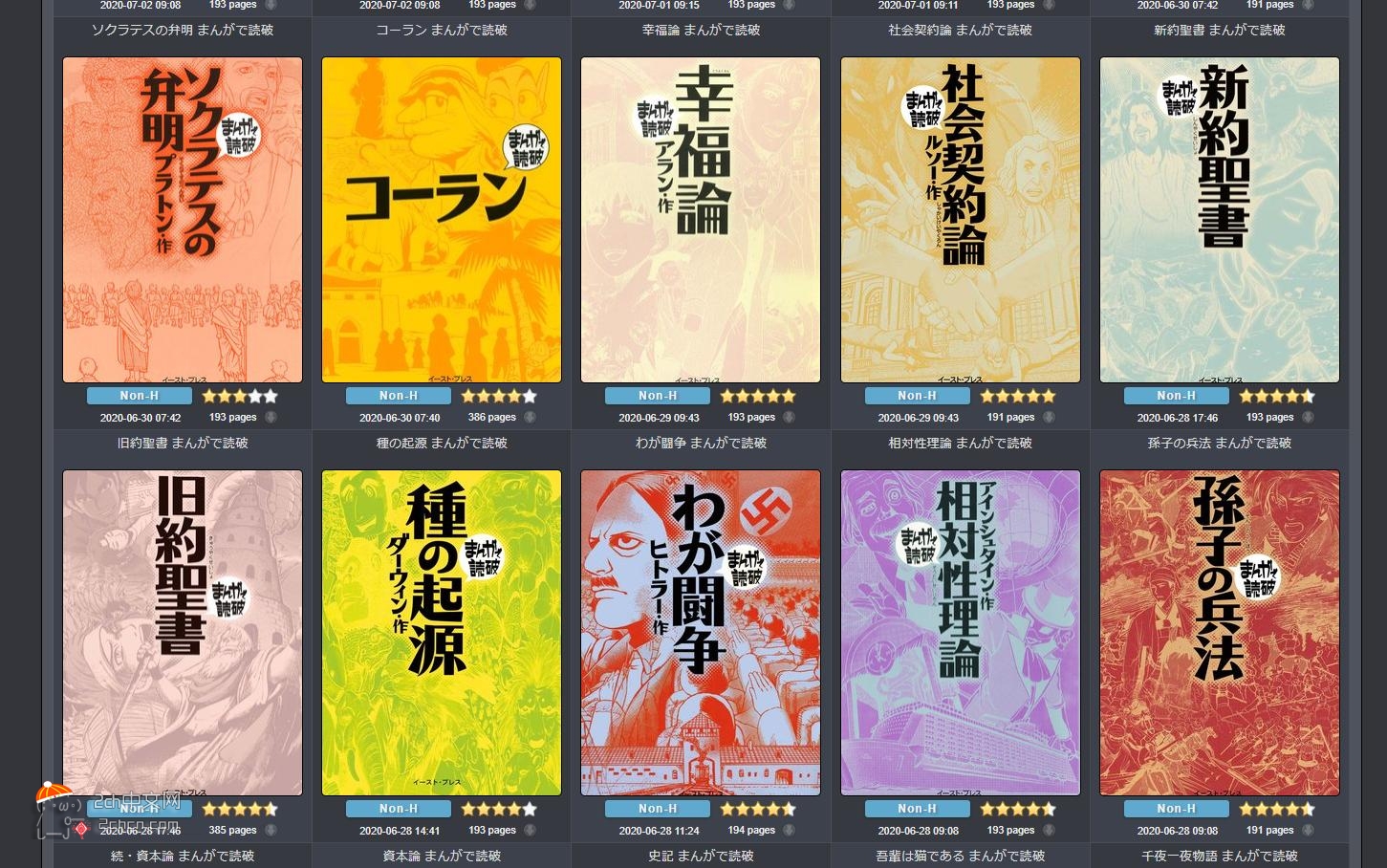Select the Non-H tag under 孫子の兵法

point(1176,809)
